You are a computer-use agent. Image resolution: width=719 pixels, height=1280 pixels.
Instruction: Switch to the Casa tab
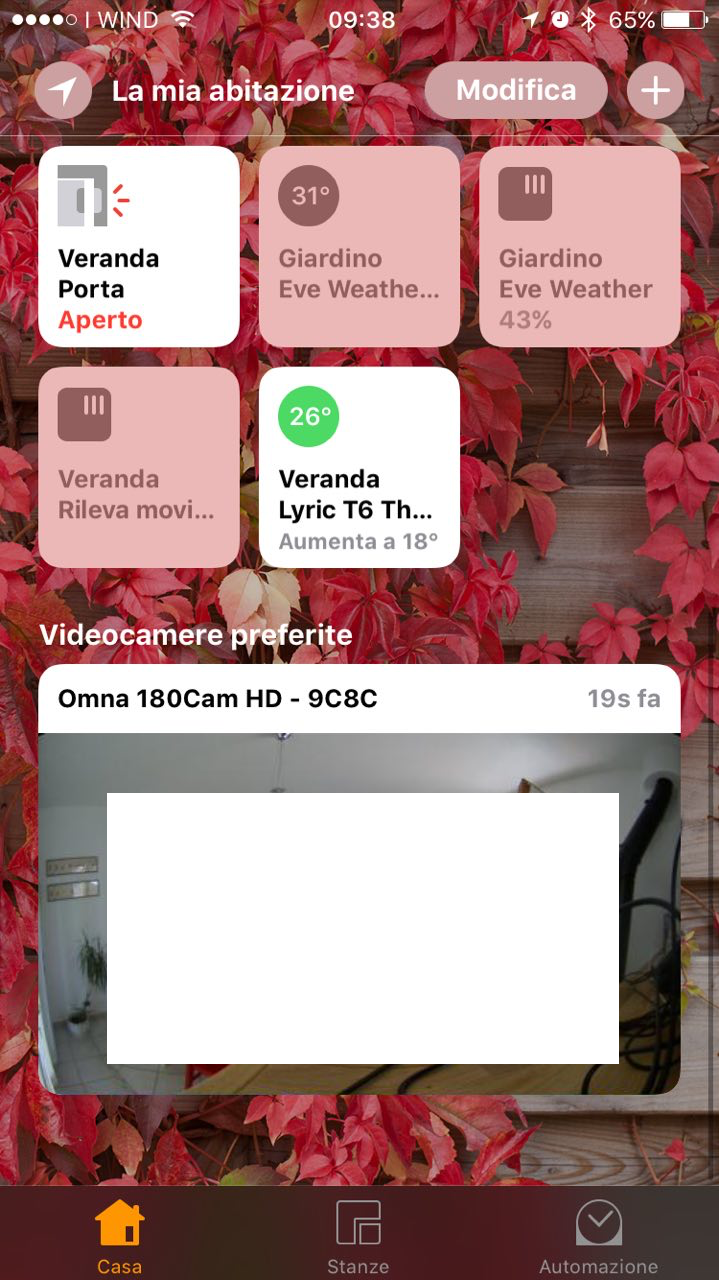coord(119,1236)
